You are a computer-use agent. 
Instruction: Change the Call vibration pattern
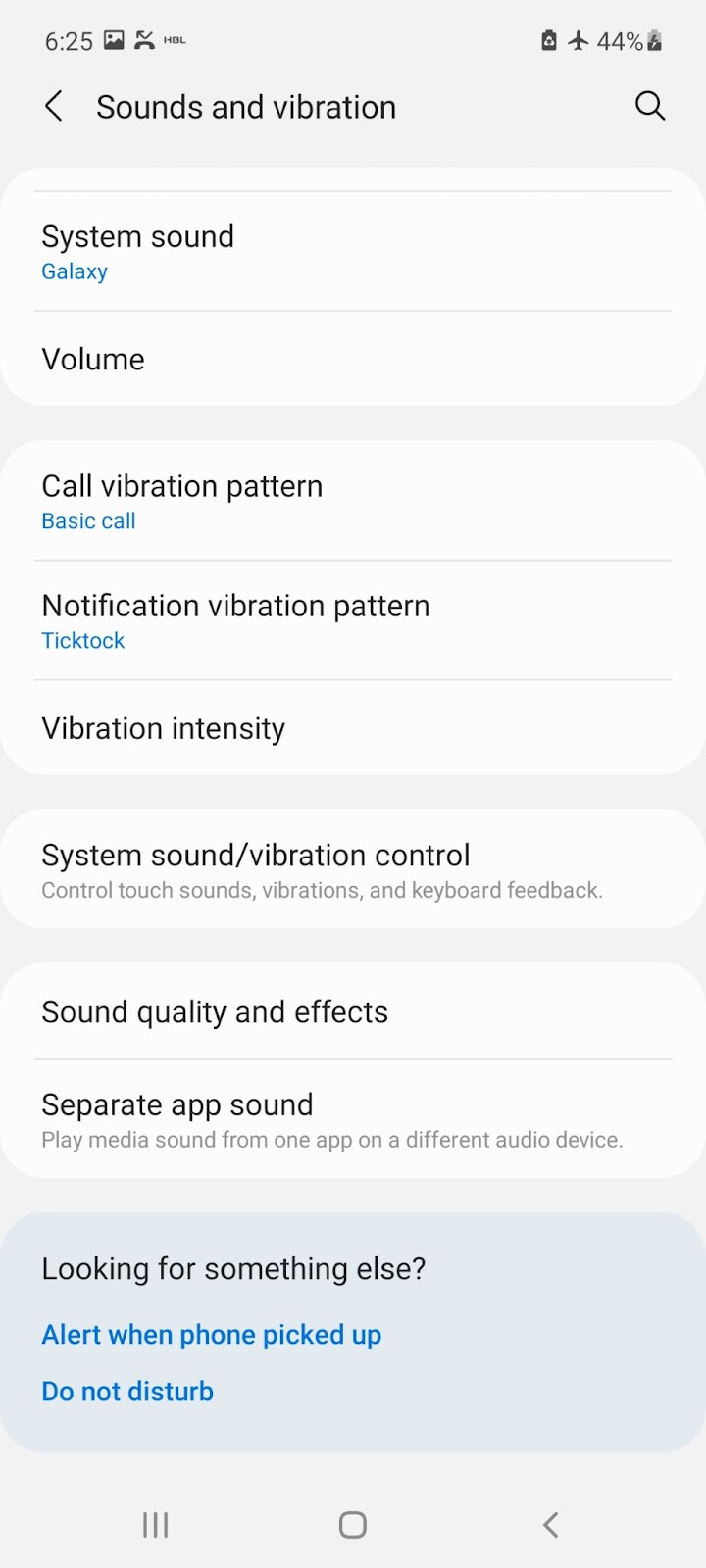pyautogui.click(x=353, y=501)
